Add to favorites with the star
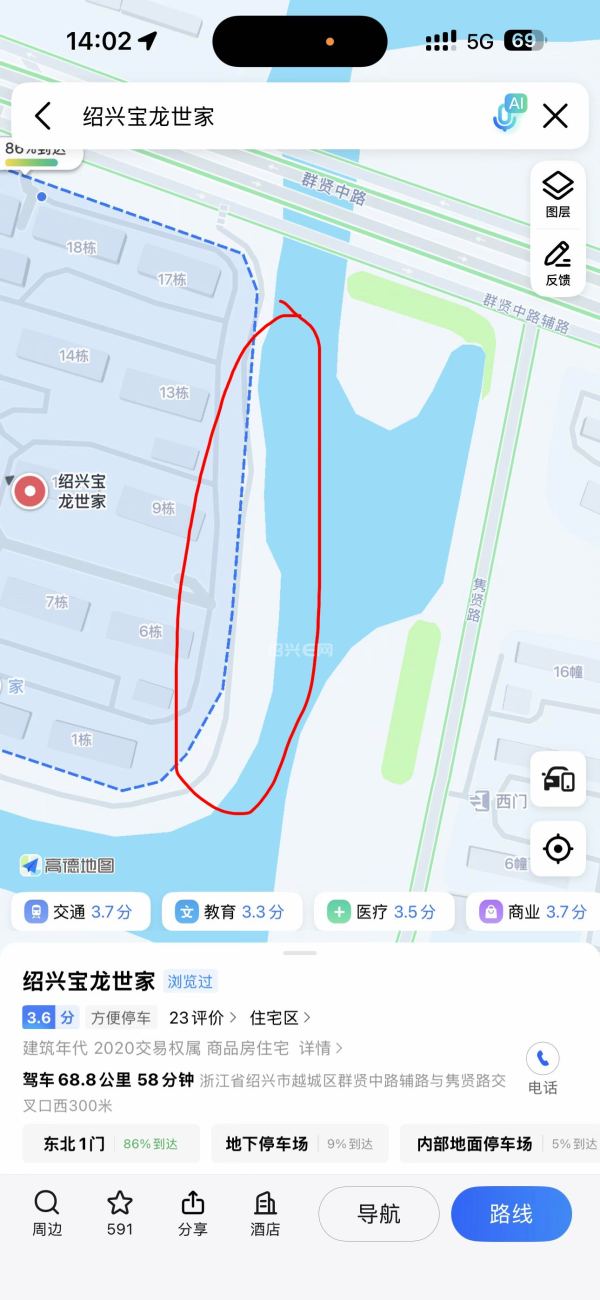 pyautogui.click(x=120, y=1213)
